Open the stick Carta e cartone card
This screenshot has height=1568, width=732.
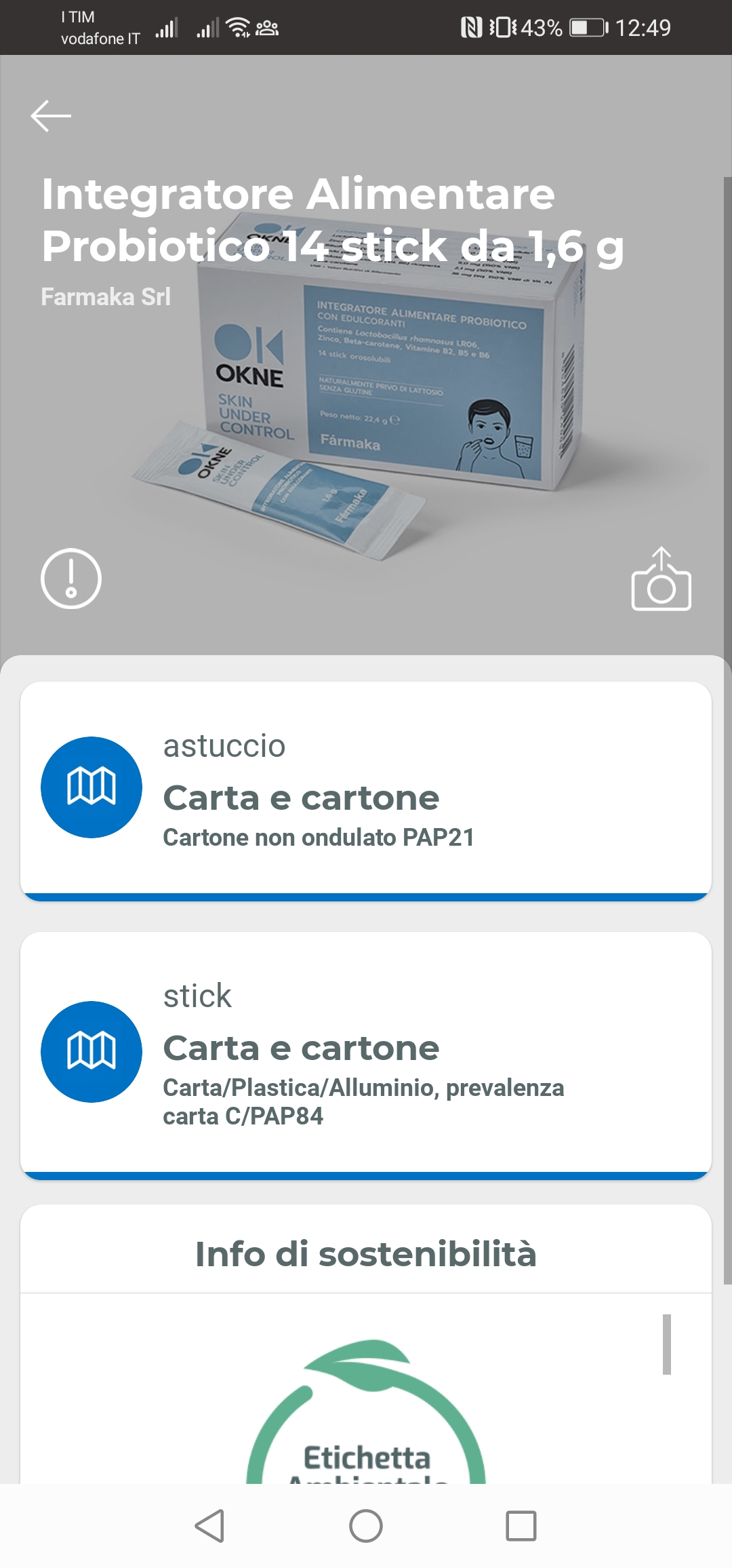coord(366,1053)
